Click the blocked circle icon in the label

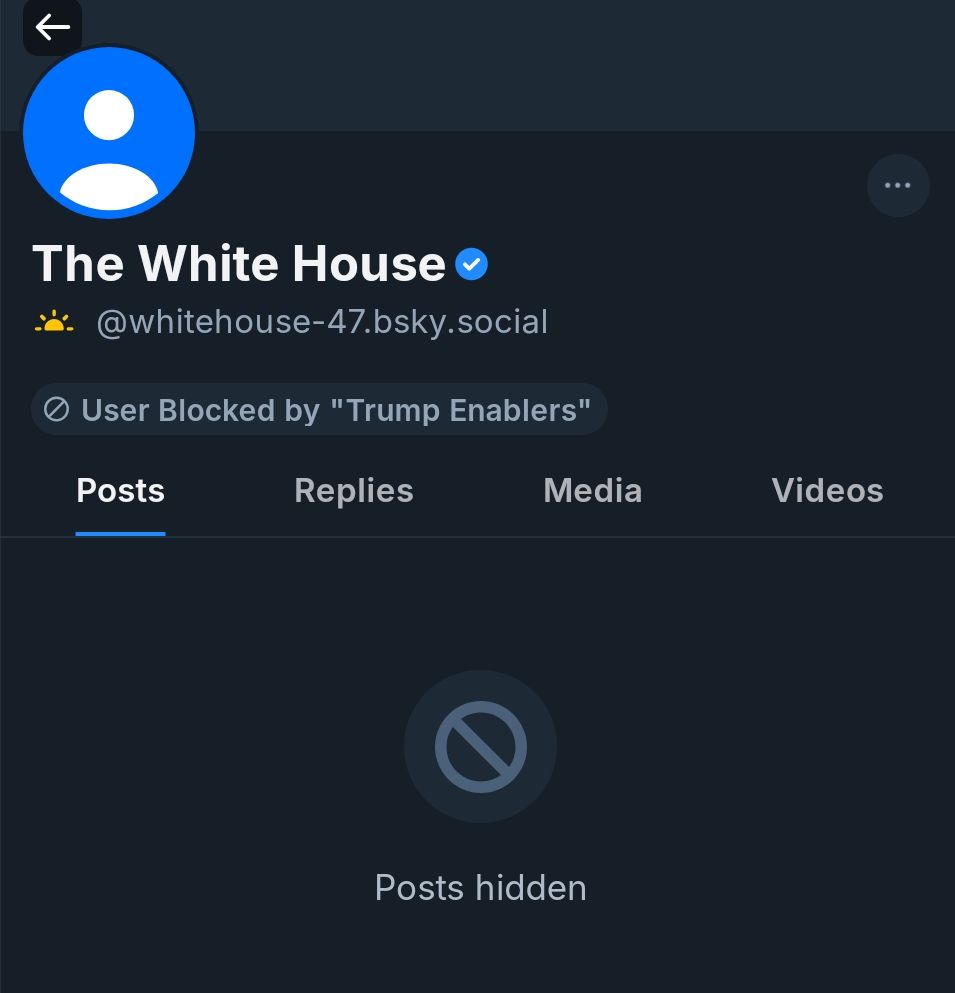tap(56, 409)
